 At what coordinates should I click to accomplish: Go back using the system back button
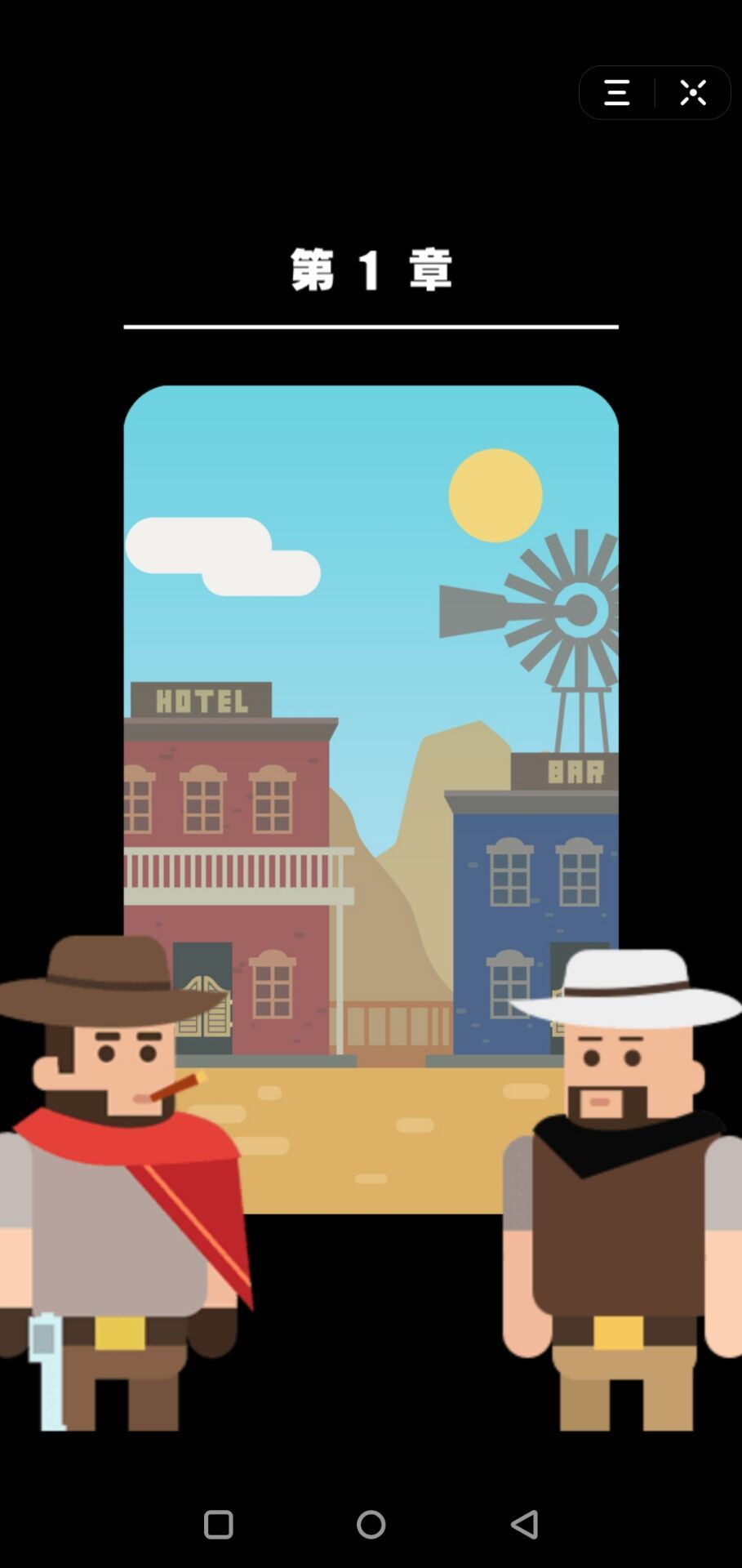point(524,1524)
